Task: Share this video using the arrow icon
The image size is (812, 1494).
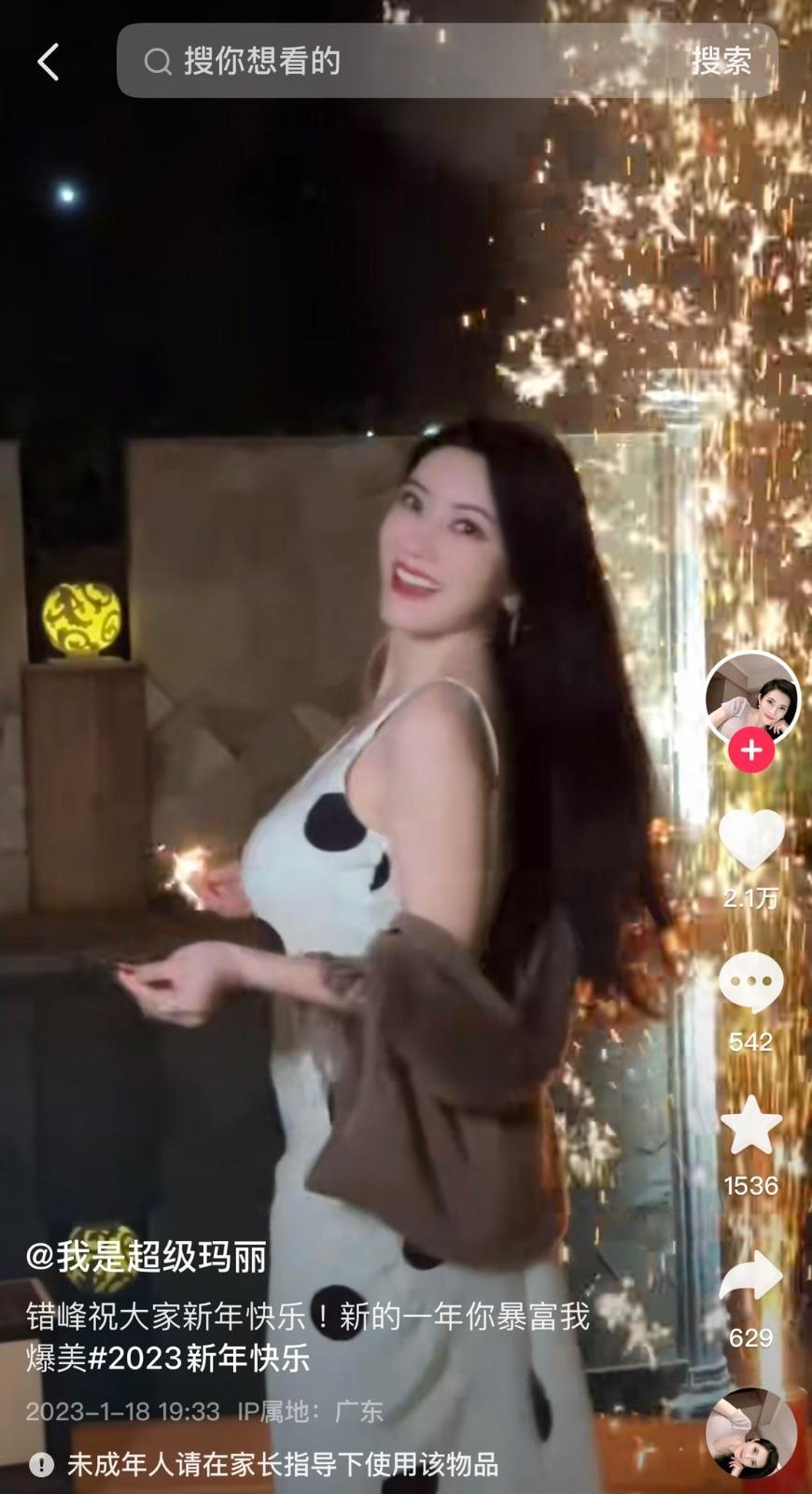Action: click(x=752, y=1276)
